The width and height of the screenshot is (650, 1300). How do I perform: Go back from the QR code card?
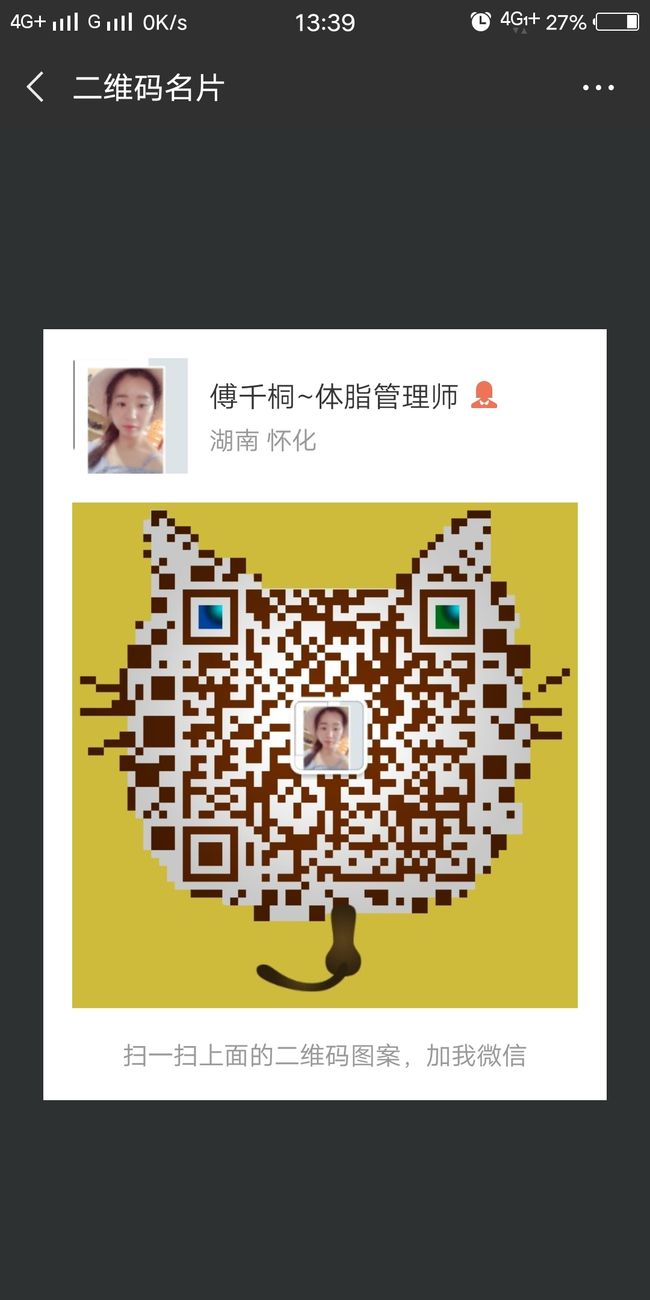pyautogui.click(x=35, y=88)
